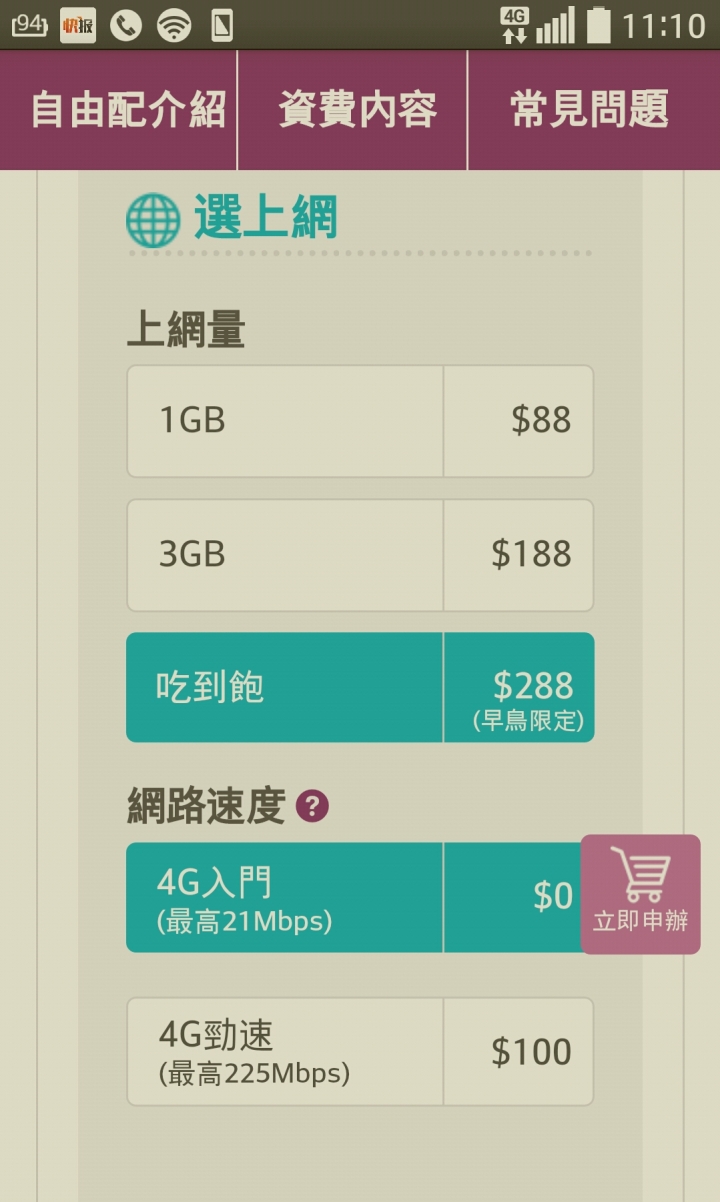Tap the 立即申辦 cart button
The image size is (720, 1202).
tap(641, 894)
